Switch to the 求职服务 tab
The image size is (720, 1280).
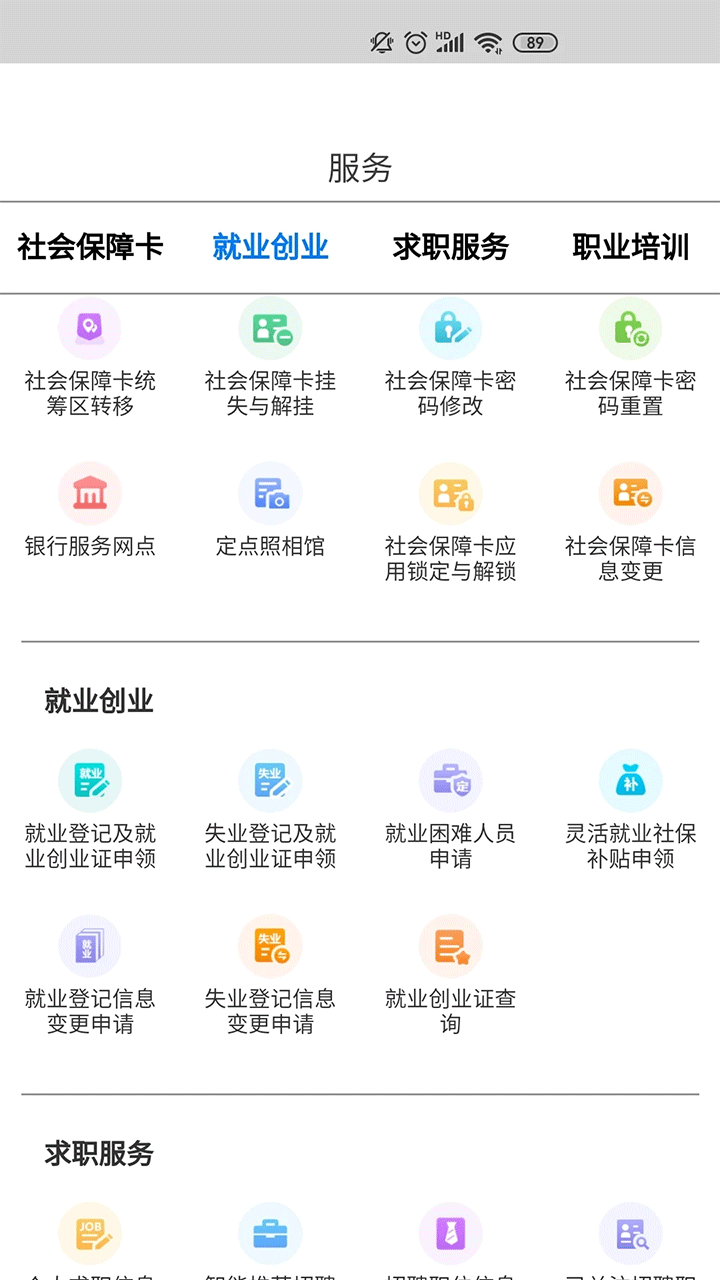click(x=450, y=247)
